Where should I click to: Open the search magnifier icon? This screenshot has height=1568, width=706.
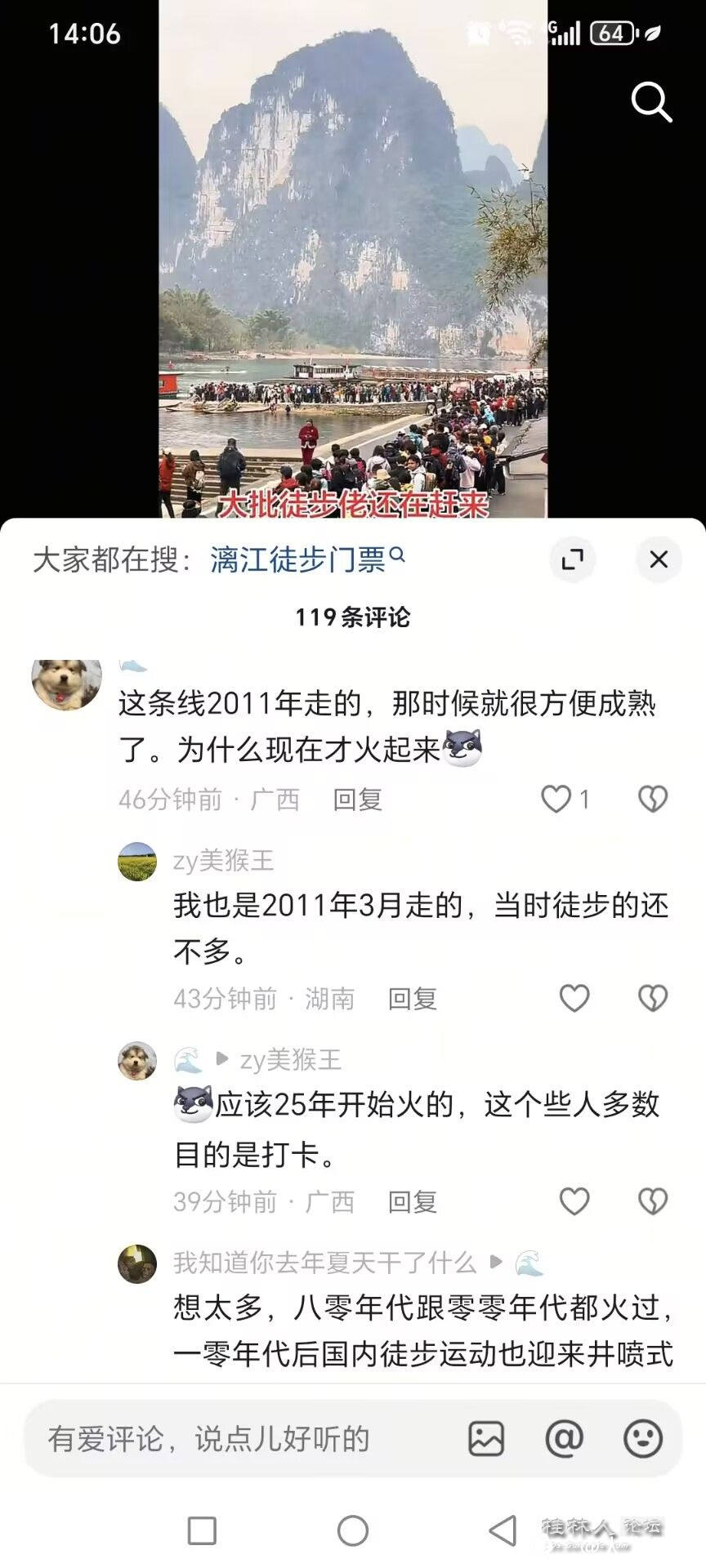click(651, 102)
